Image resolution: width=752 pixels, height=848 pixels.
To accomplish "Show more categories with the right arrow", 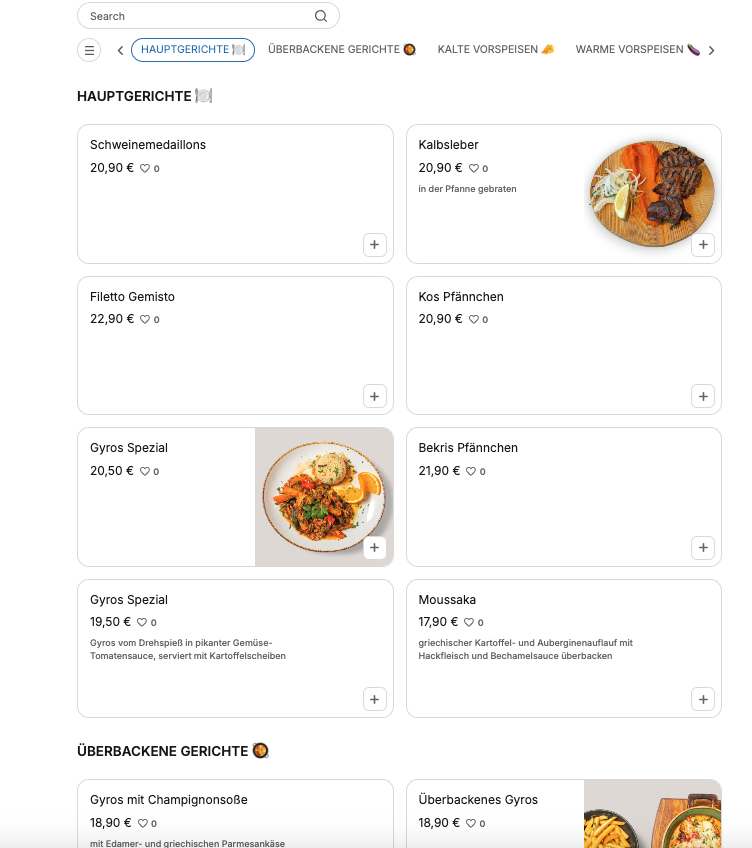I will pyautogui.click(x=711, y=50).
